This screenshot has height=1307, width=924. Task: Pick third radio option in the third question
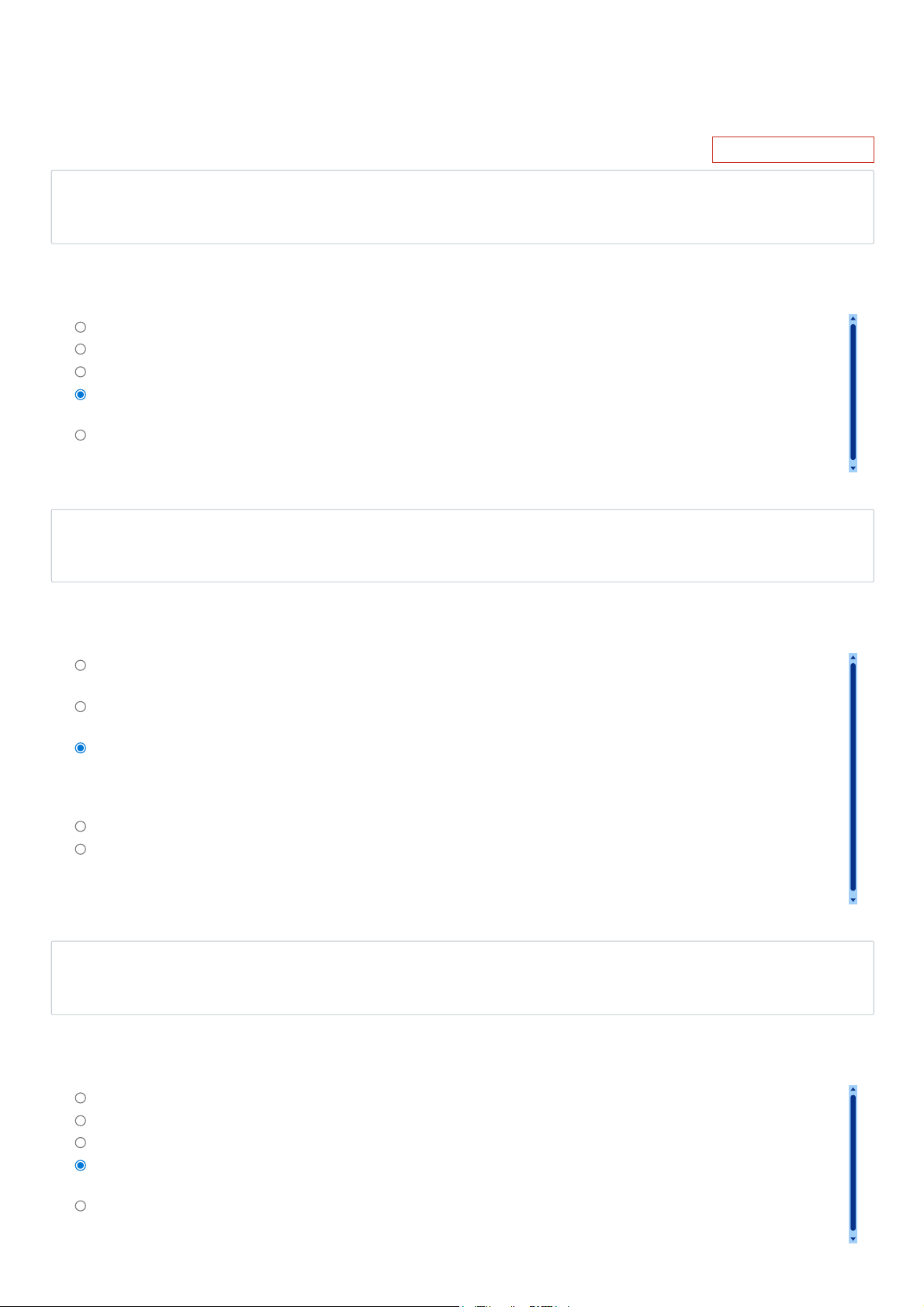80,1143
